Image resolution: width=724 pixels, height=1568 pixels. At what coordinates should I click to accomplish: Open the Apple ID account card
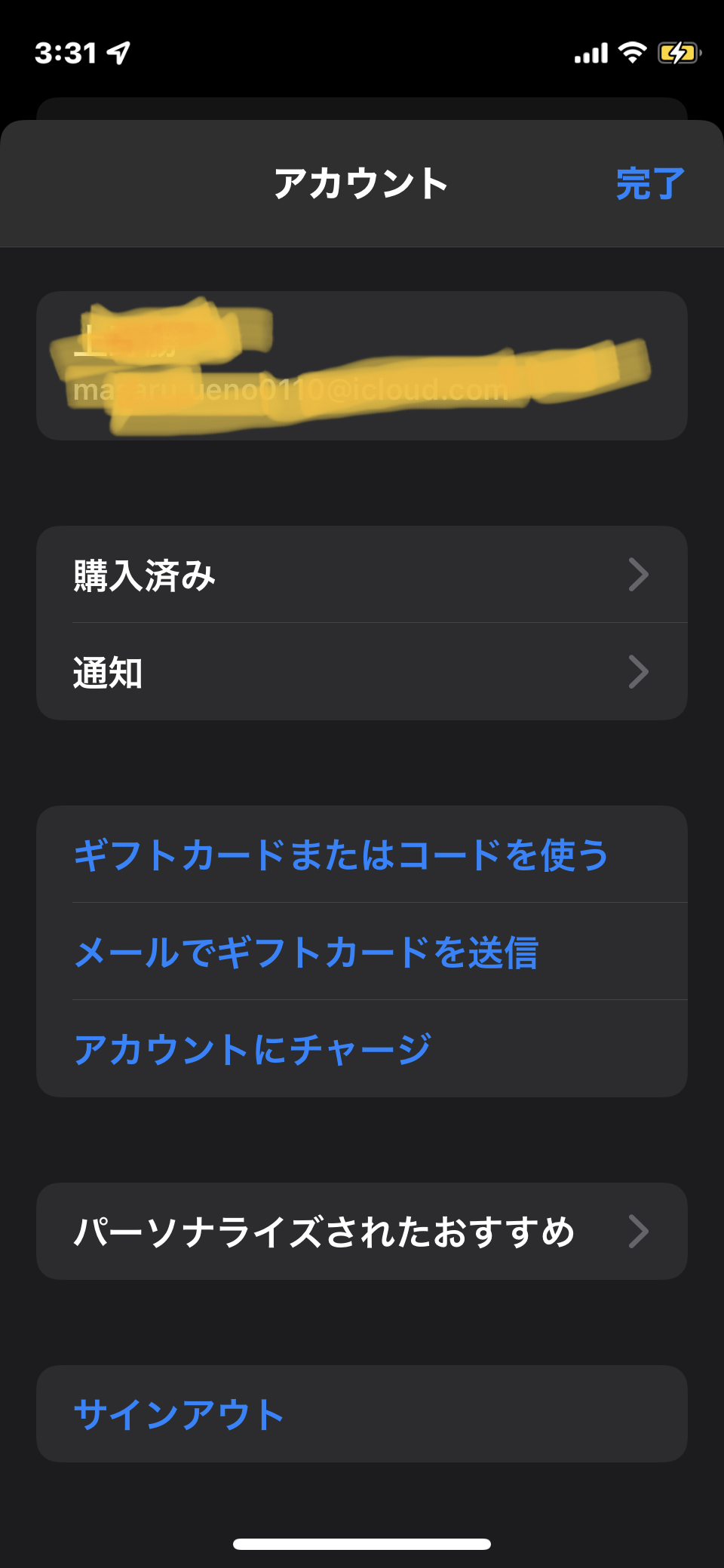pos(362,366)
